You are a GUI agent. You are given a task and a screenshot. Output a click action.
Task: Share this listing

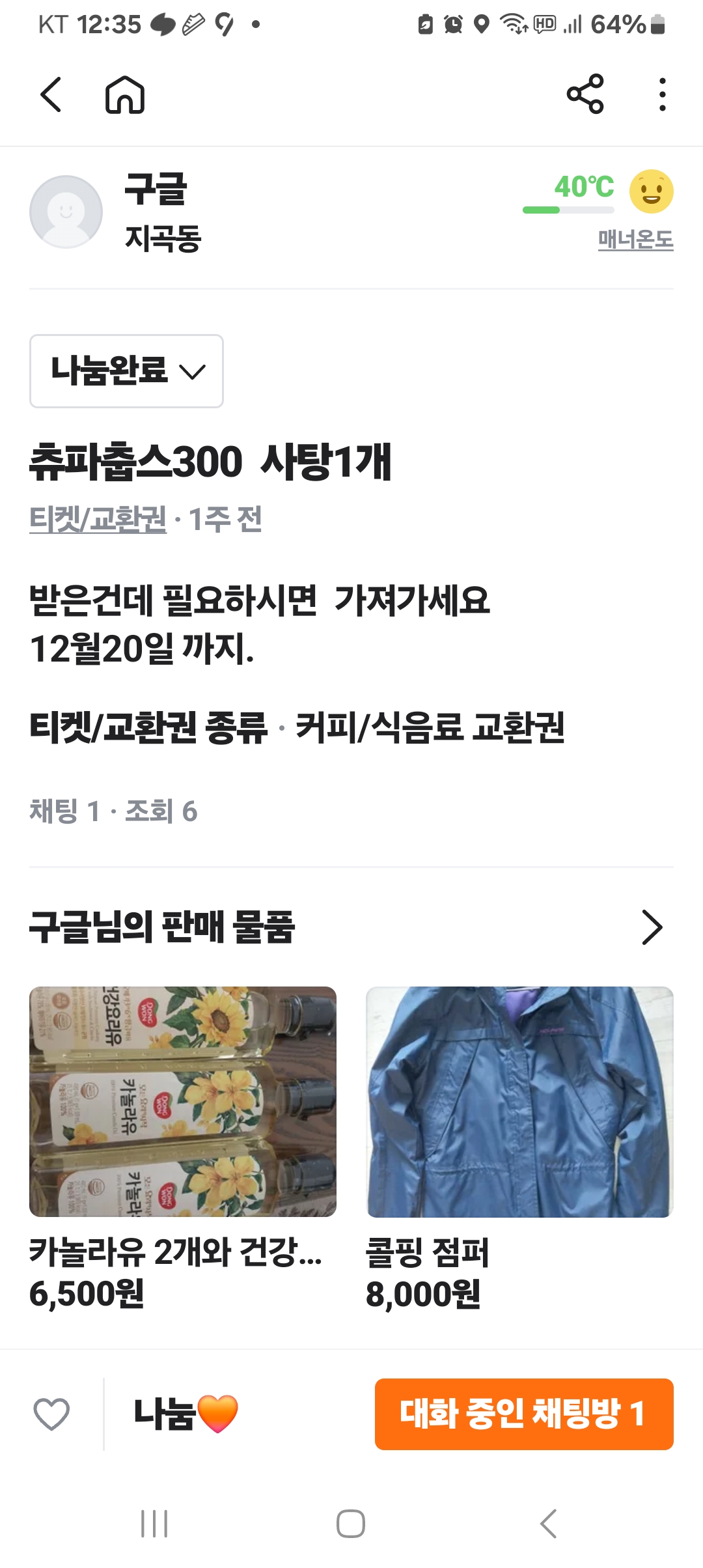(x=585, y=94)
